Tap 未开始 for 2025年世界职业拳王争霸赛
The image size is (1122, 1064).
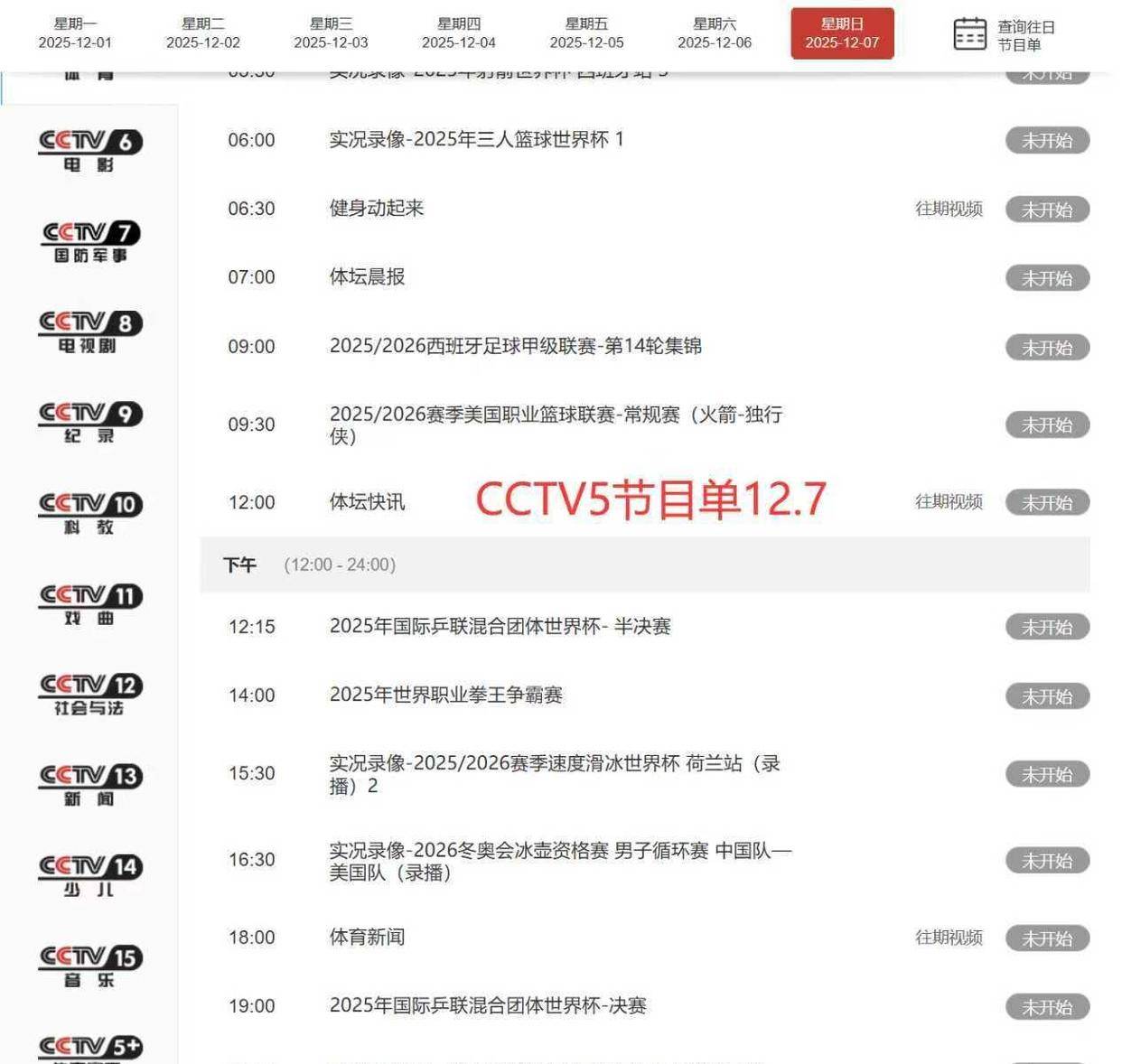tap(1047, 696)
